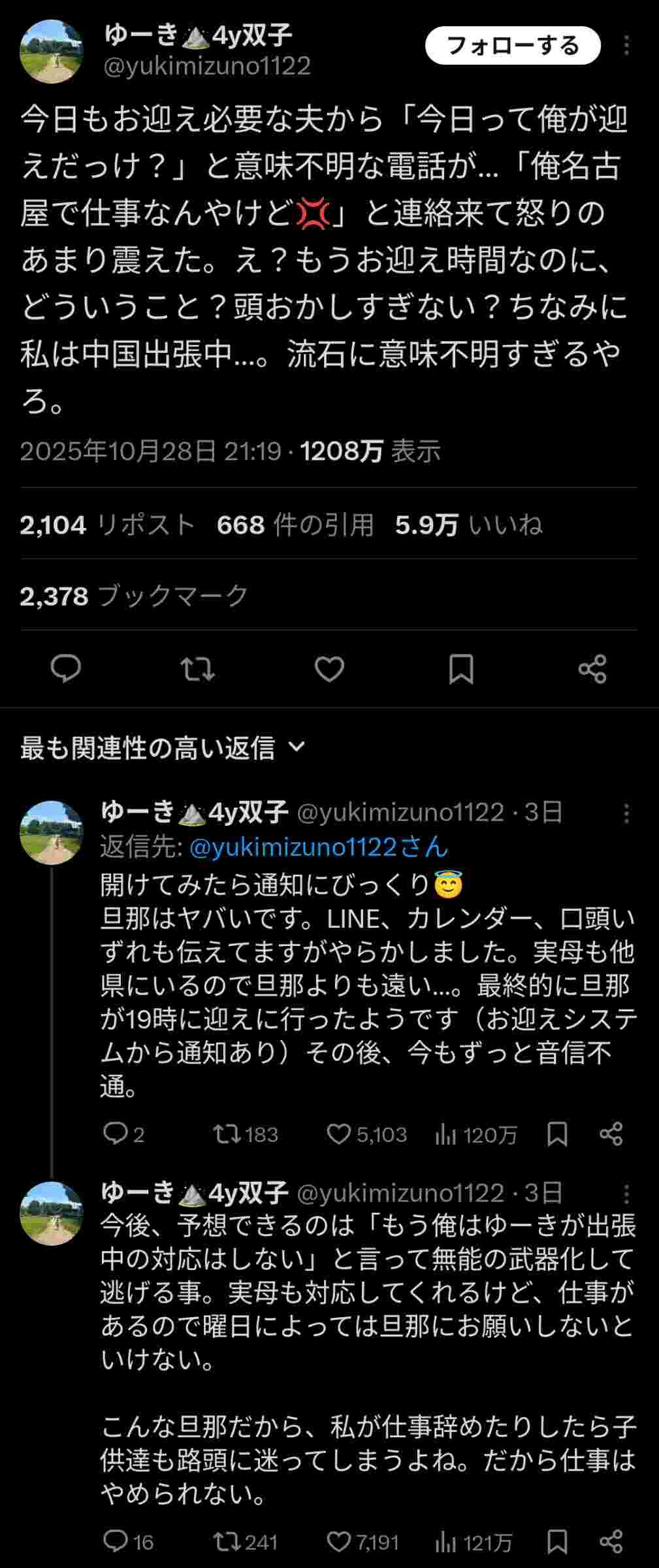View 668 件の引用 quotes
659x1568 pixels.
[295, 525]
